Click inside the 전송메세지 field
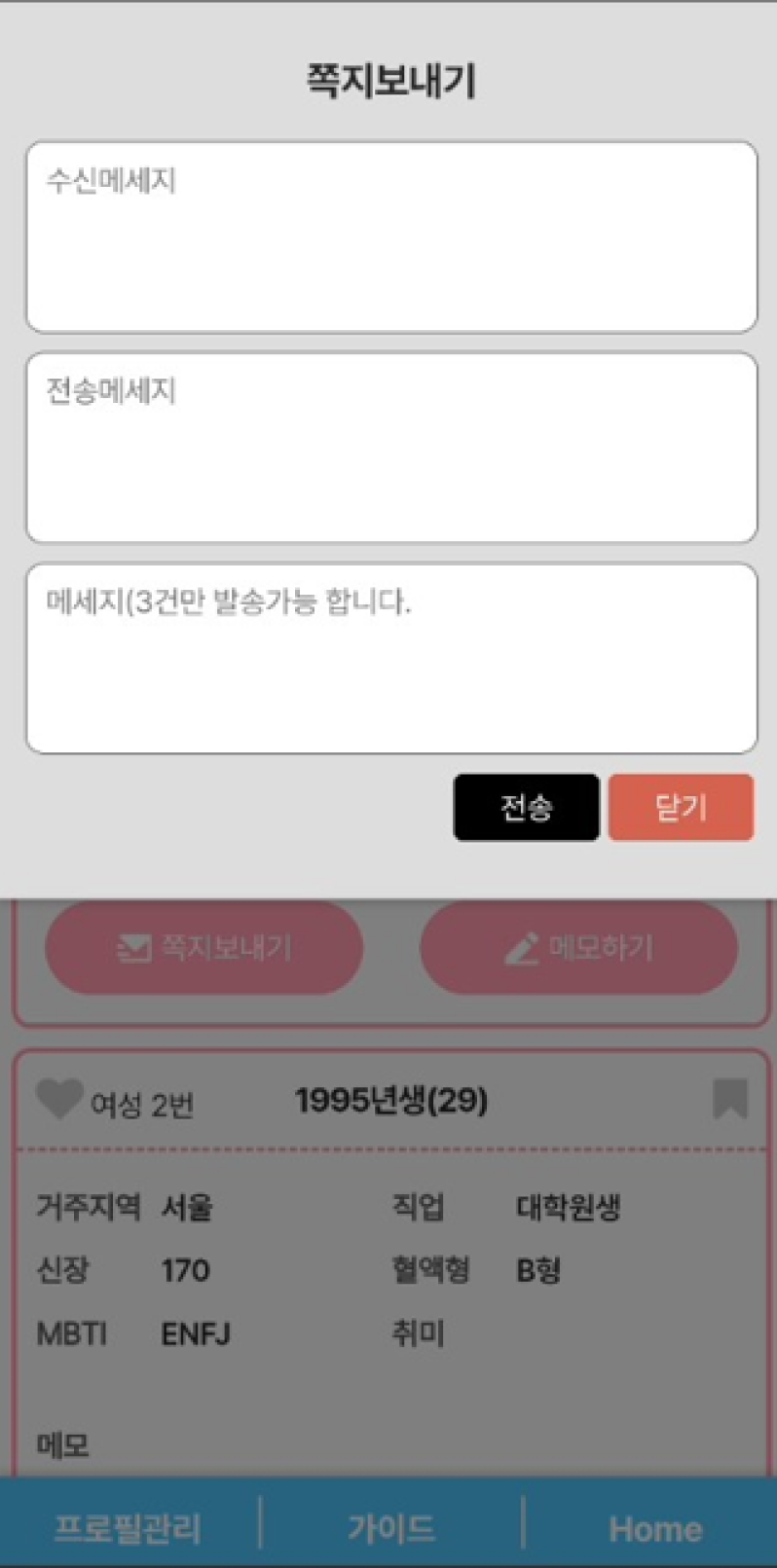The height and width of the screenshot is (1568, 777). pos(389,448)
